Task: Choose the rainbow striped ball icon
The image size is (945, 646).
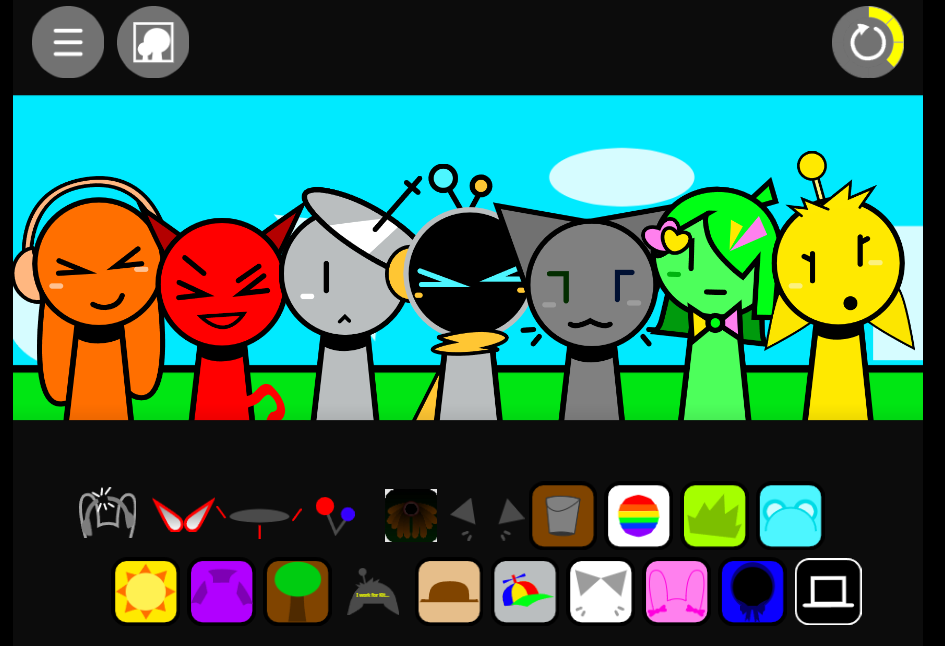Action: (638, 516)
